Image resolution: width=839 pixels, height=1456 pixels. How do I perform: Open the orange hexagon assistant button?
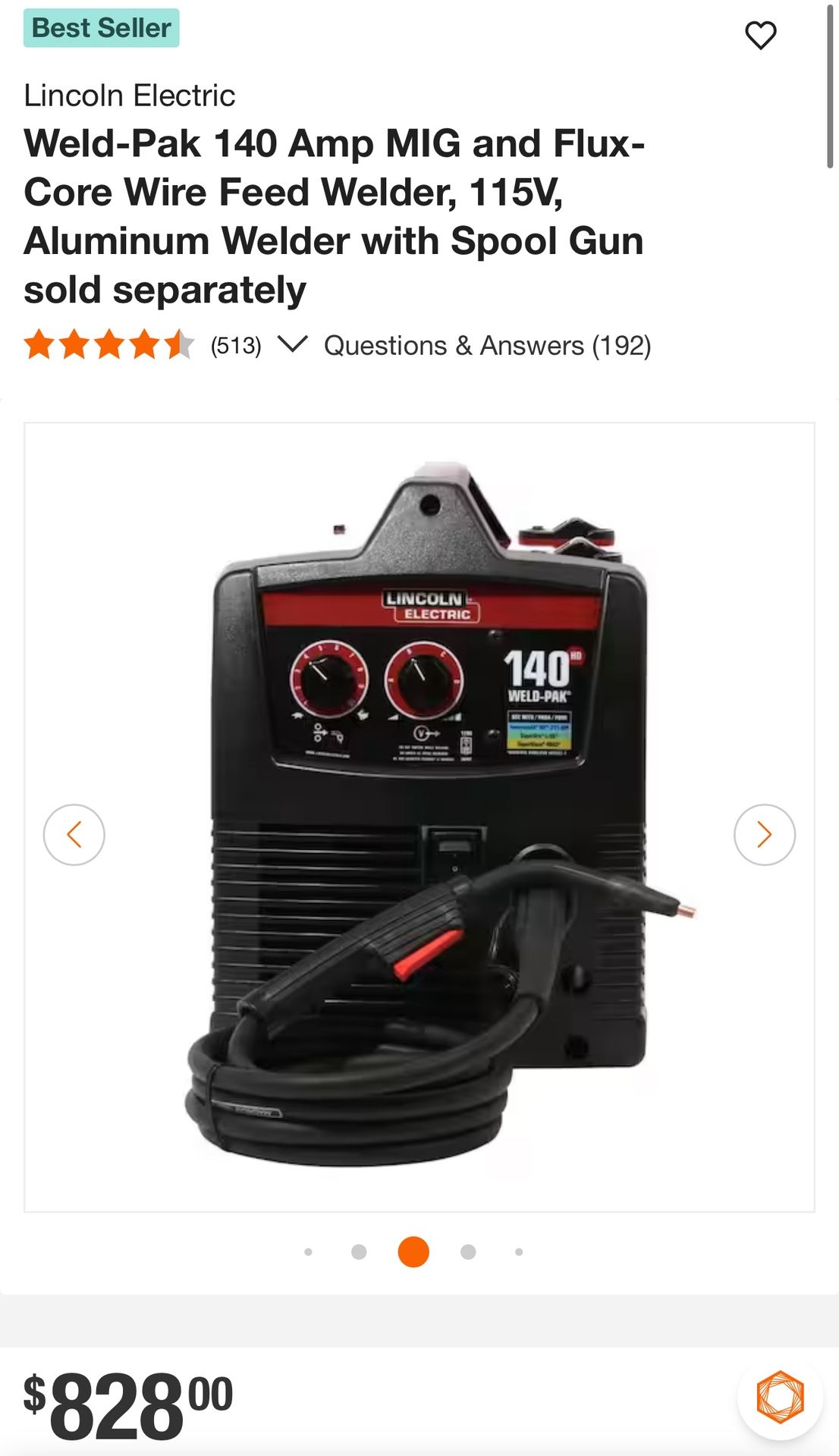780,1397
